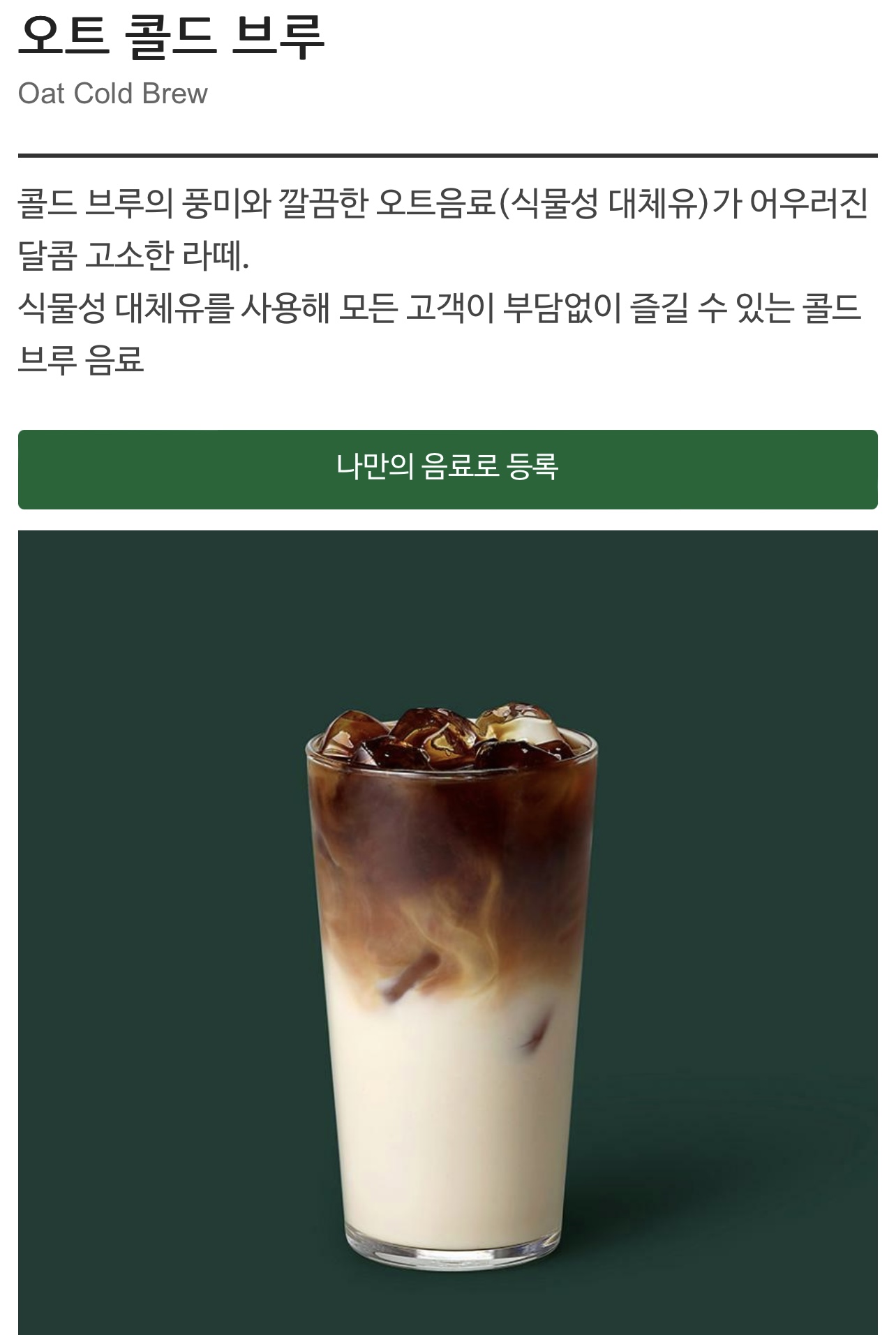Tap the 나만의 음료로 등록 button
Viewport: 896px width, 1335px height.
click(447, 469)
